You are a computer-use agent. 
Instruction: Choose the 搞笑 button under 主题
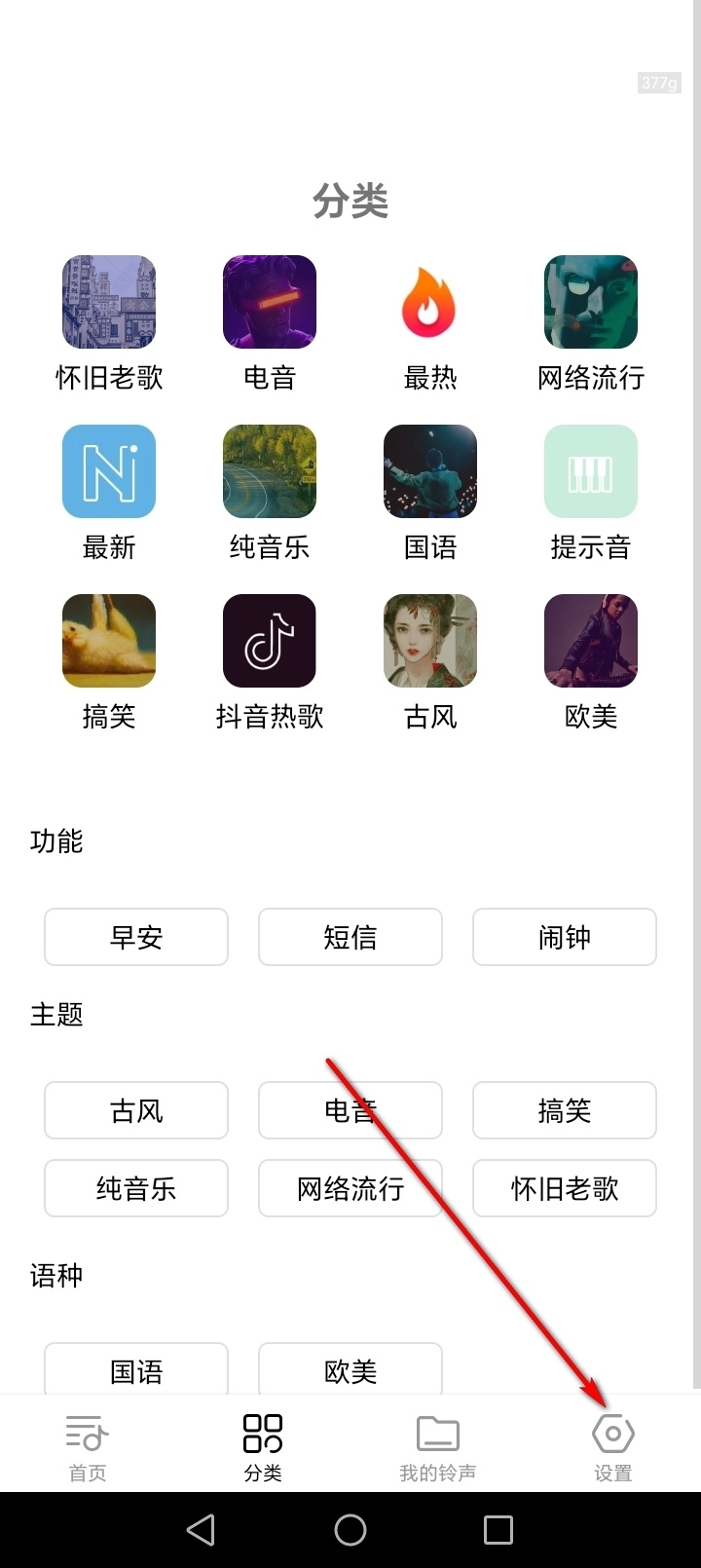[565, 1110]
